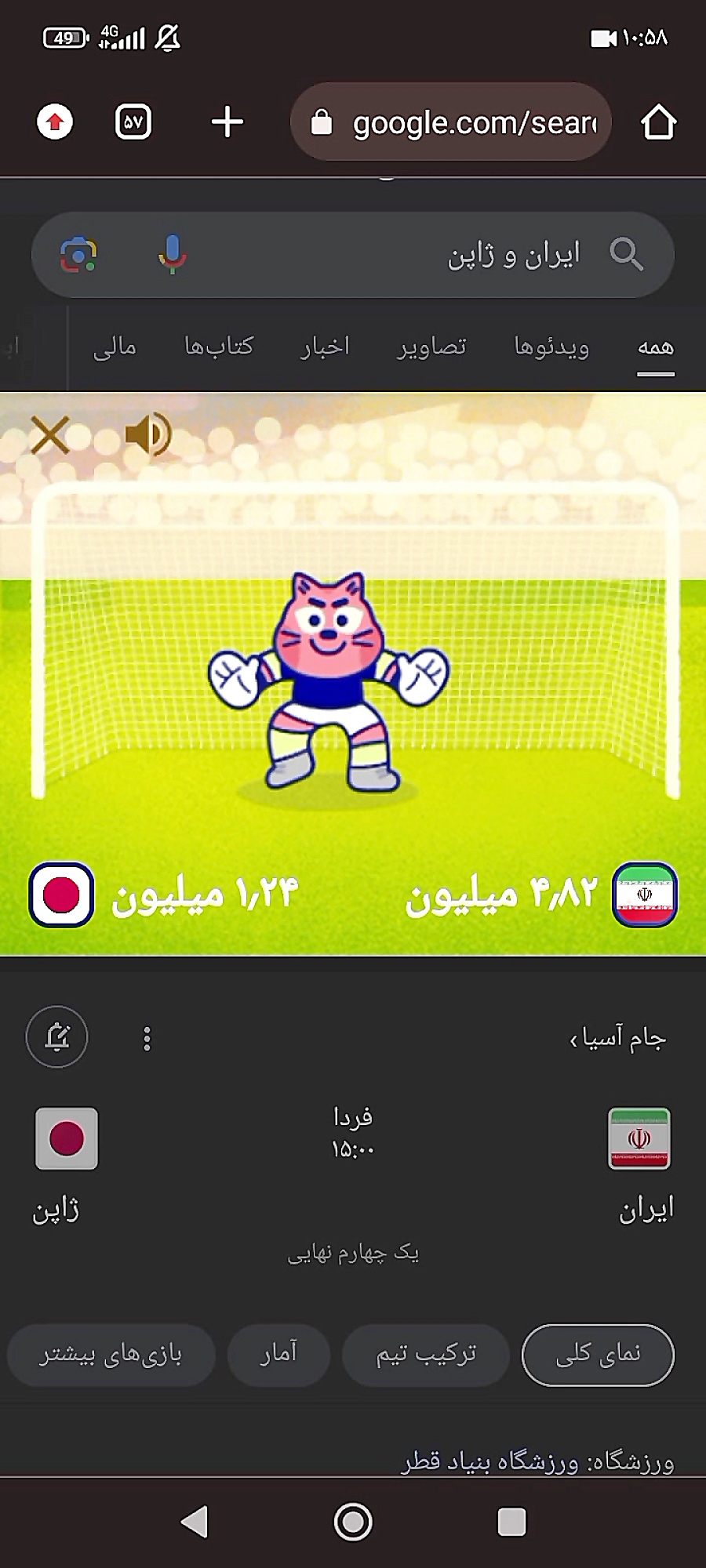Open the tab switcher showing ۵۷ tabs
The width and height of the screenshot is (706, 1568).
point(133,122)
